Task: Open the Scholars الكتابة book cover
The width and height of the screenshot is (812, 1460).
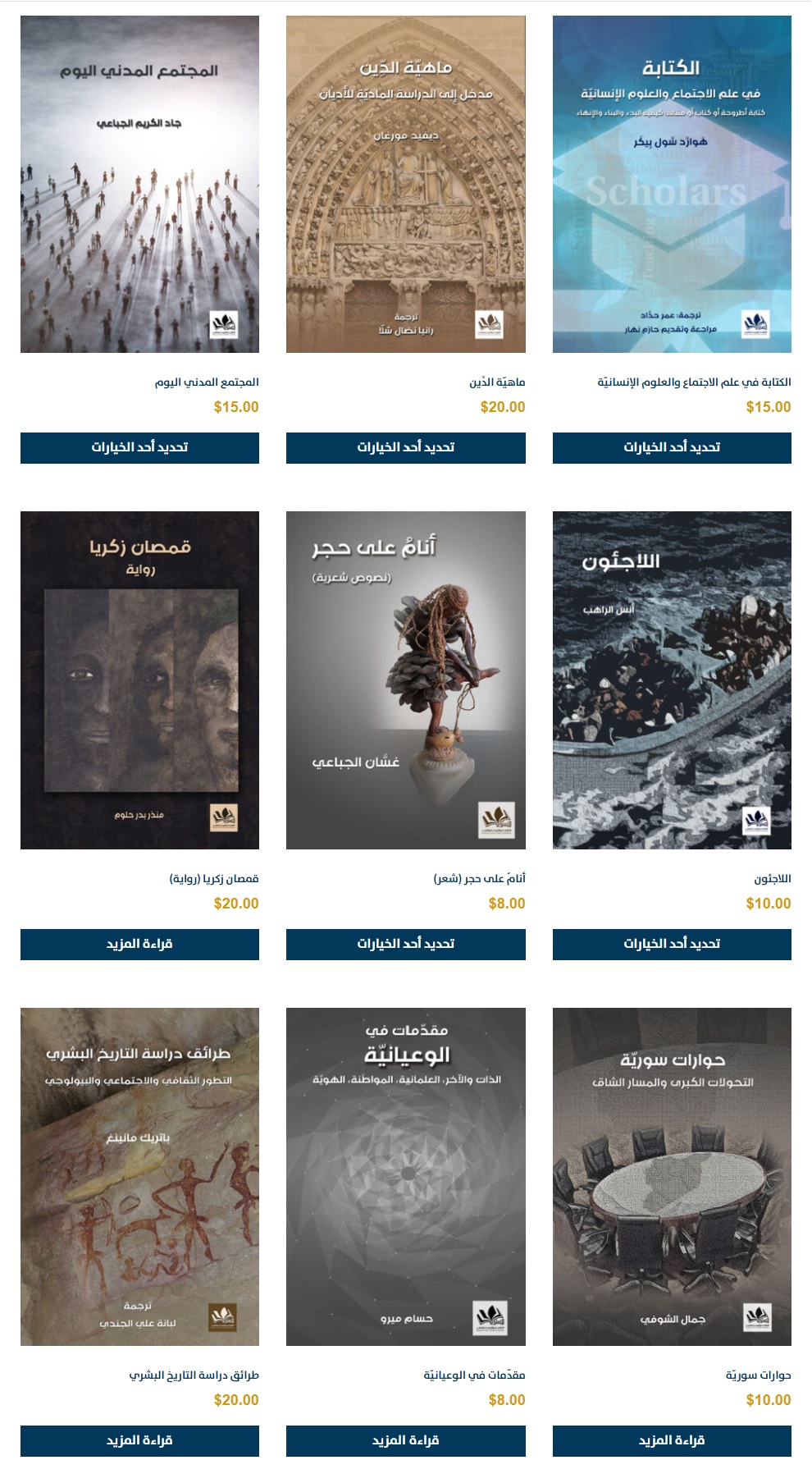Action: 672,184
